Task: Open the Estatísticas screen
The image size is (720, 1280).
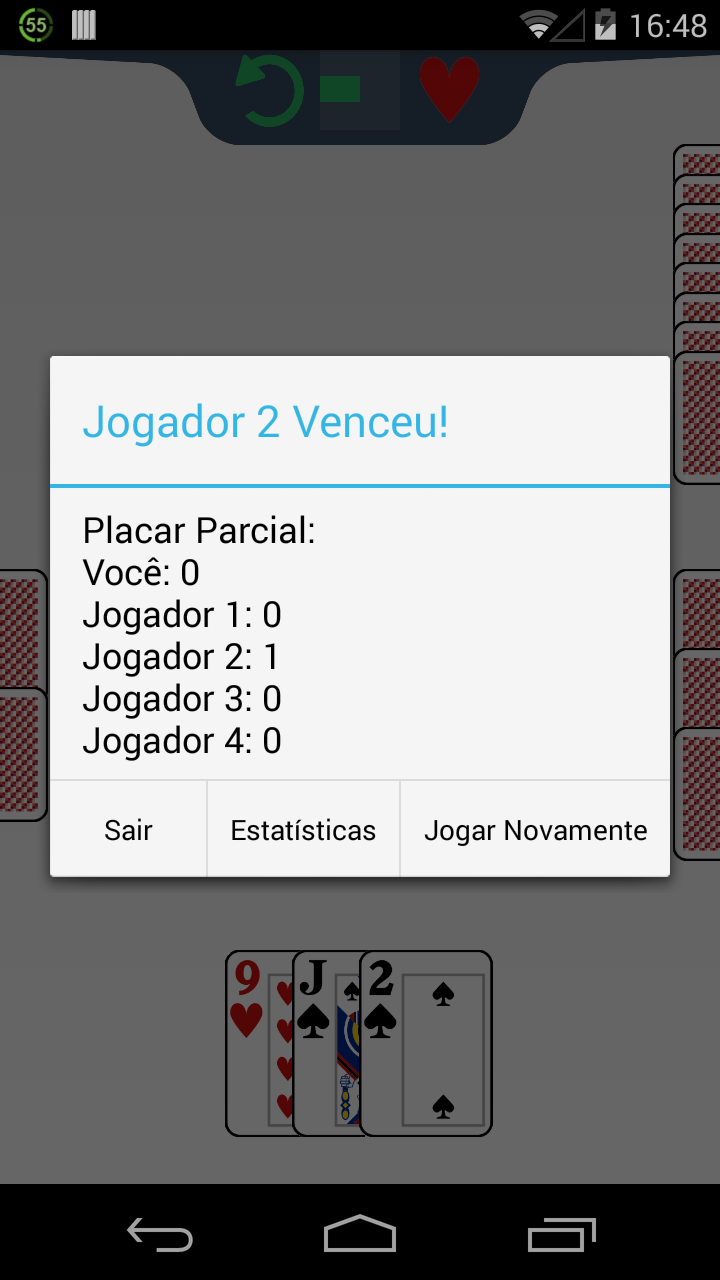Action: pyautogui.click(x=303, y=830)
